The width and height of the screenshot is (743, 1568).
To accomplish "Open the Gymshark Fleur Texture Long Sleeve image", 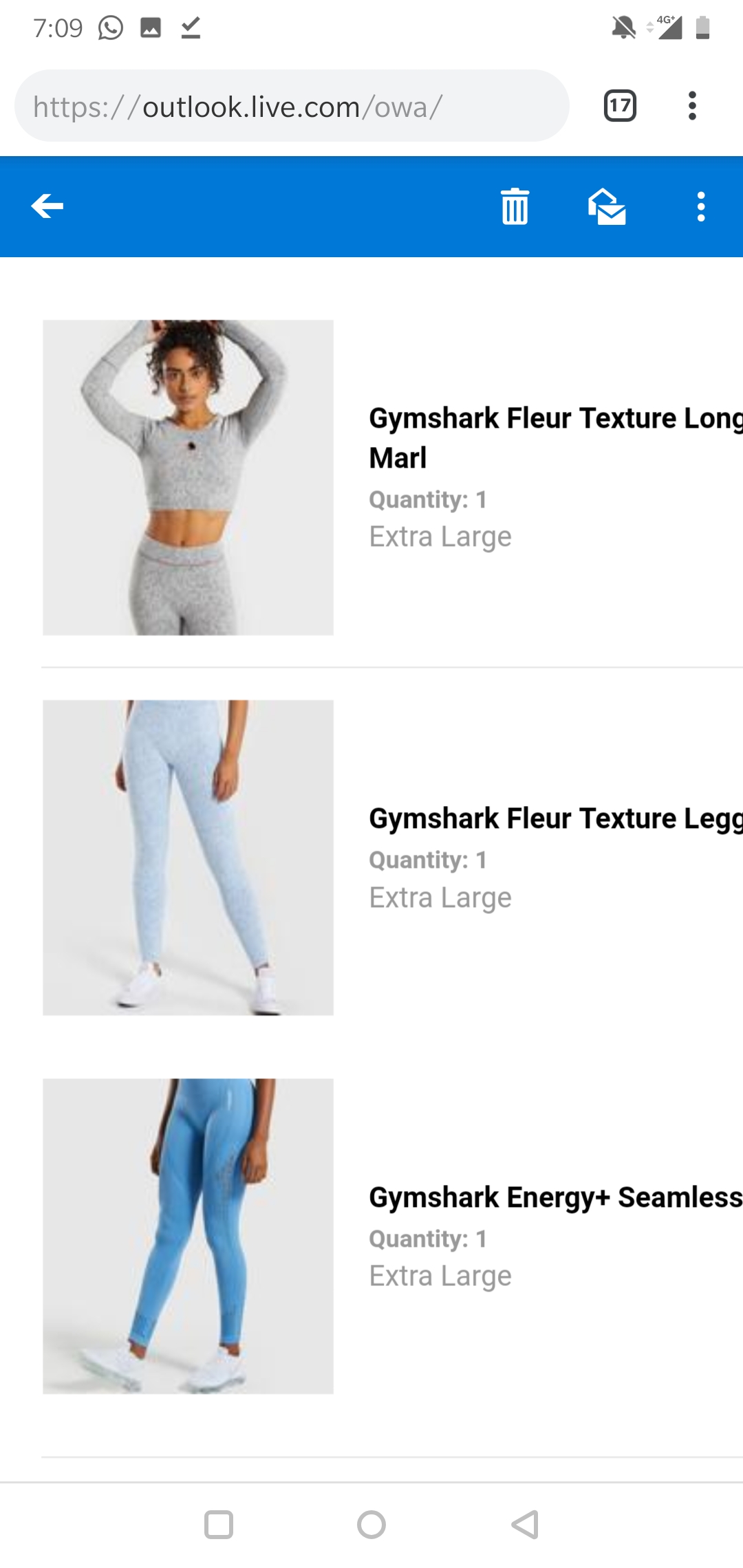I will tap(188, 477).
